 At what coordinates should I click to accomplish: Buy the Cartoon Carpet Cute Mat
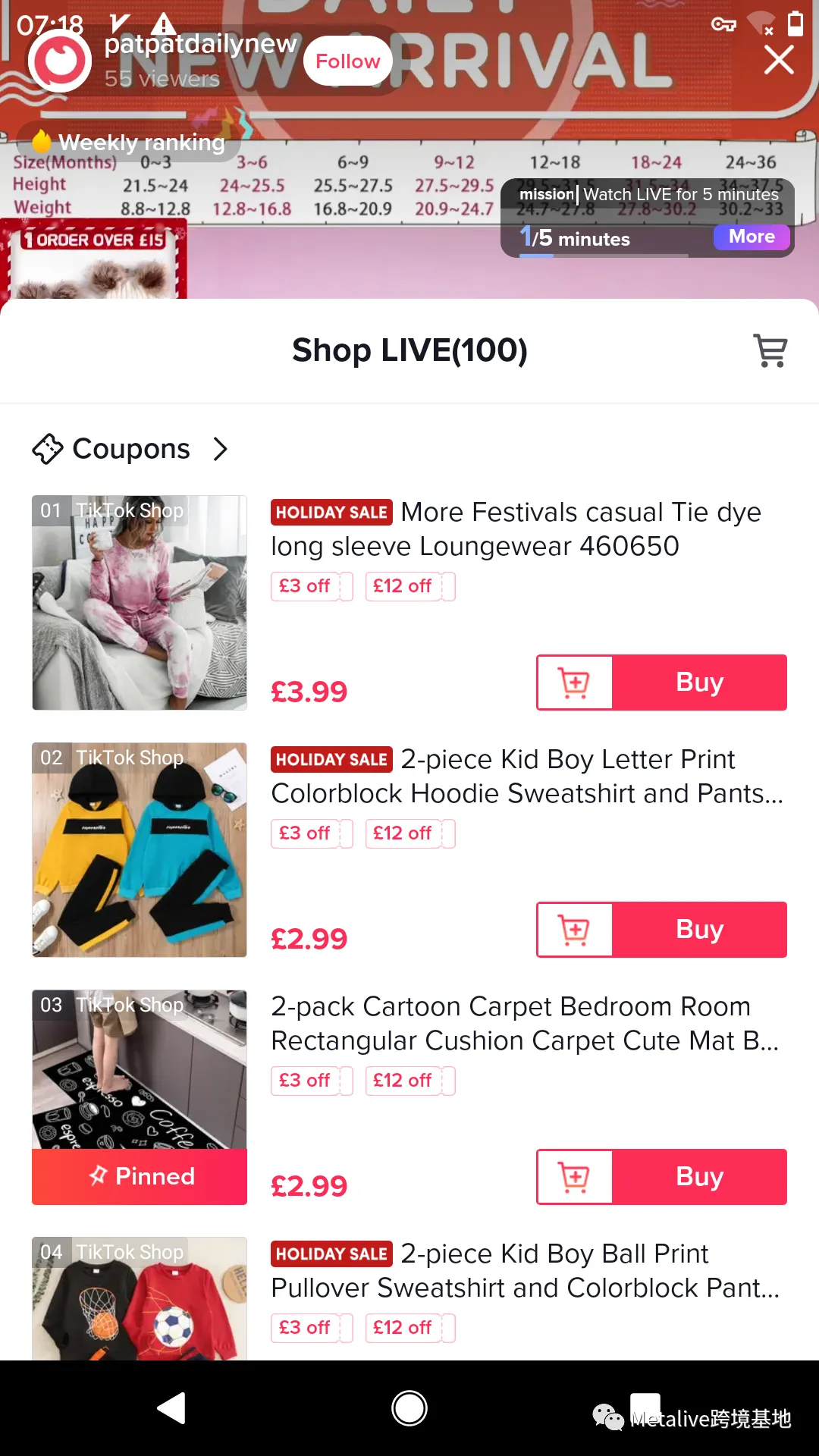[699, 1177]
